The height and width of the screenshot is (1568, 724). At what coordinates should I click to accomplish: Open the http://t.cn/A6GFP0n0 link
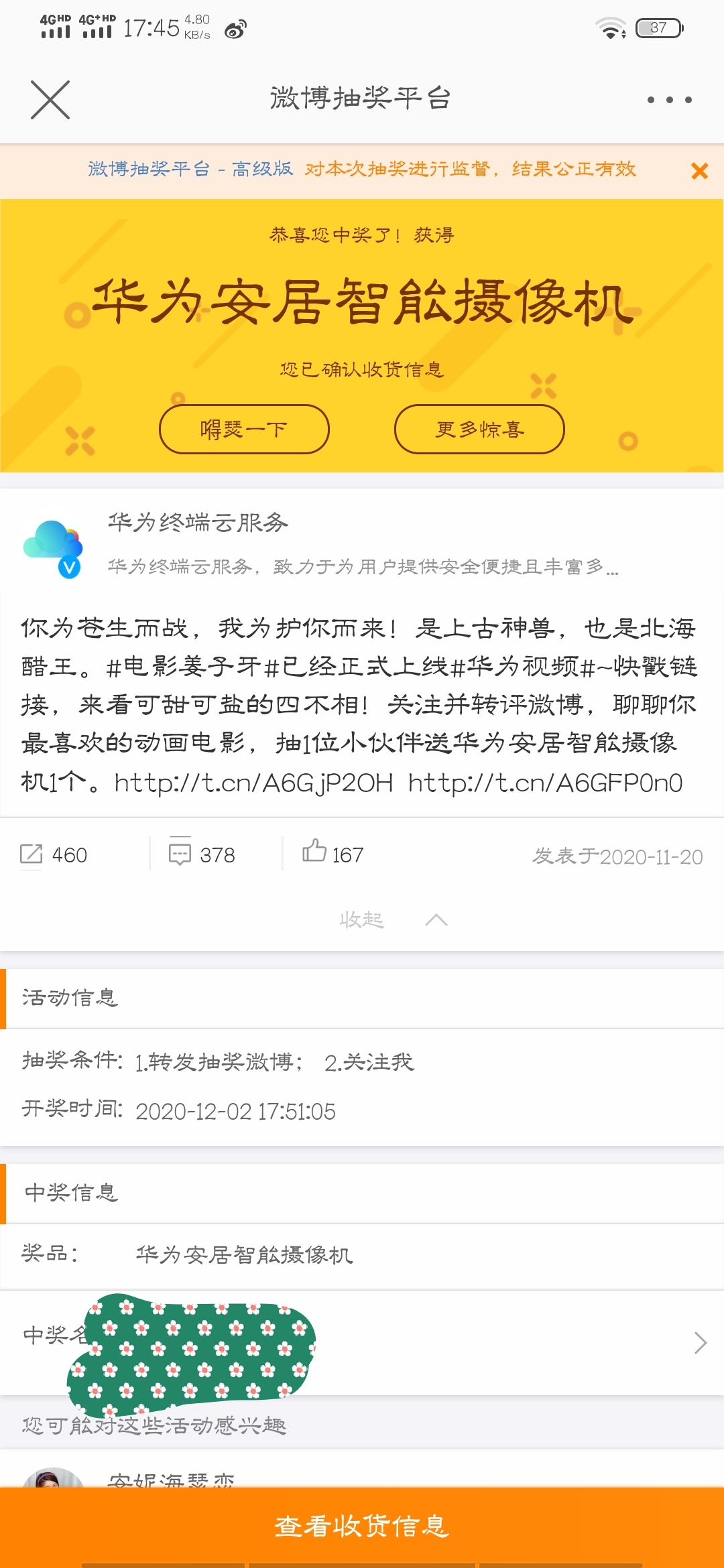pyautogui.click(x=545, y=782)
